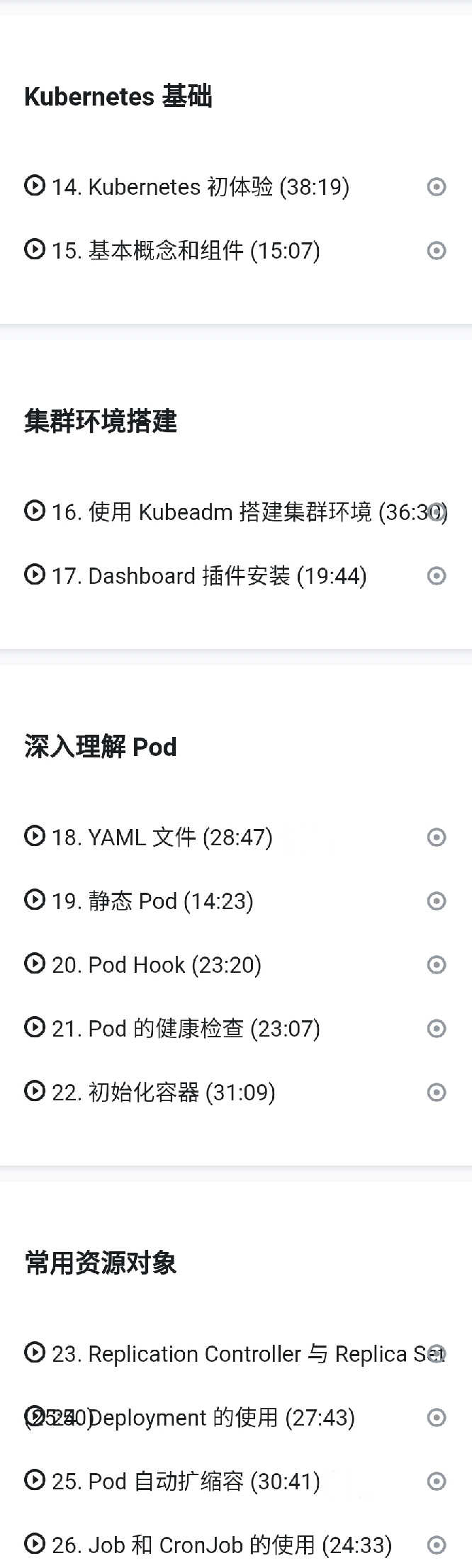This screenshot has width=472, height=1568.
Task: Open lesson 14 Kubernetes 初体验
Action: 200,187
